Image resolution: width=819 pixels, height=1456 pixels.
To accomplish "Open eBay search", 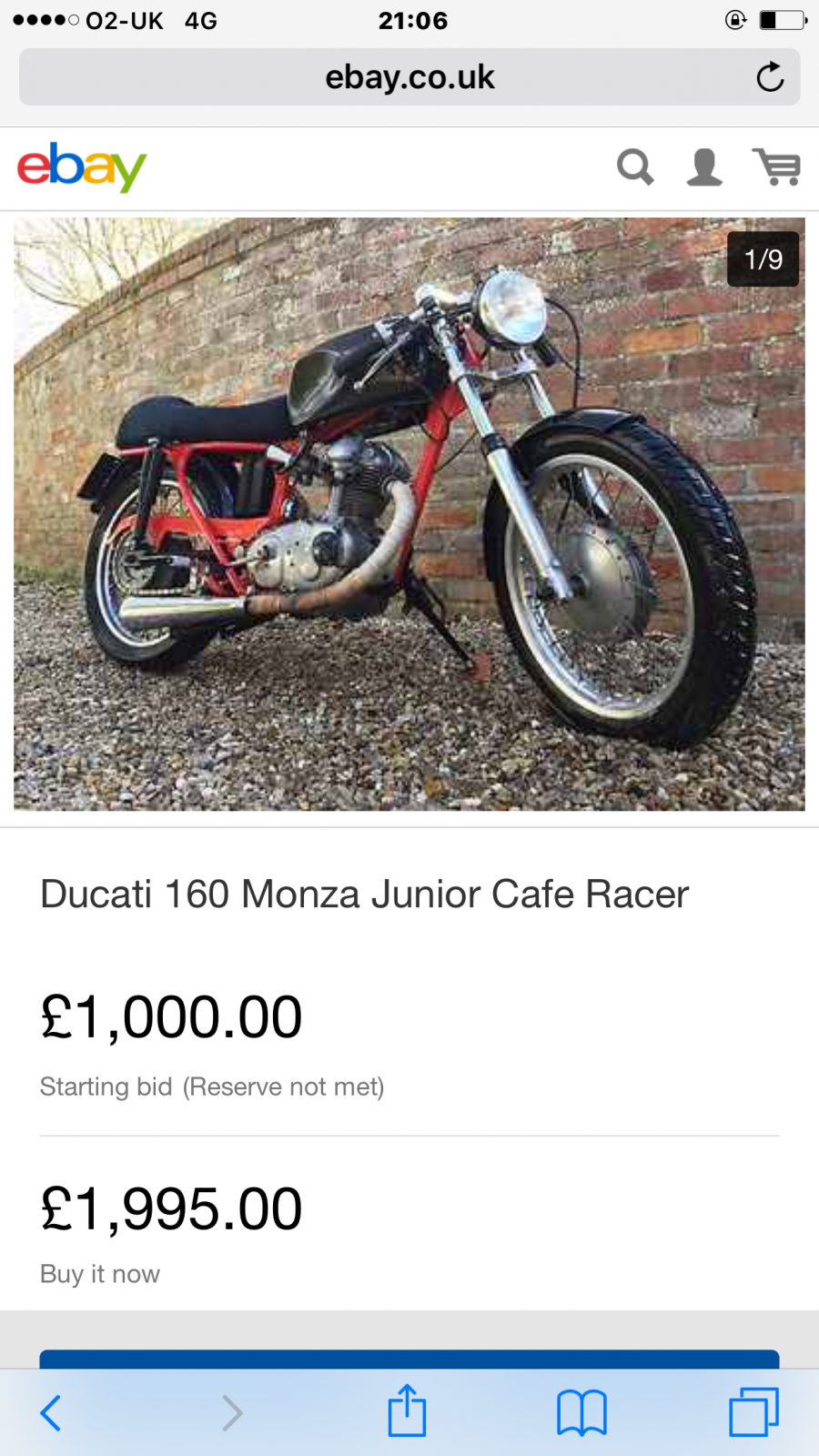I will [635, 167].
